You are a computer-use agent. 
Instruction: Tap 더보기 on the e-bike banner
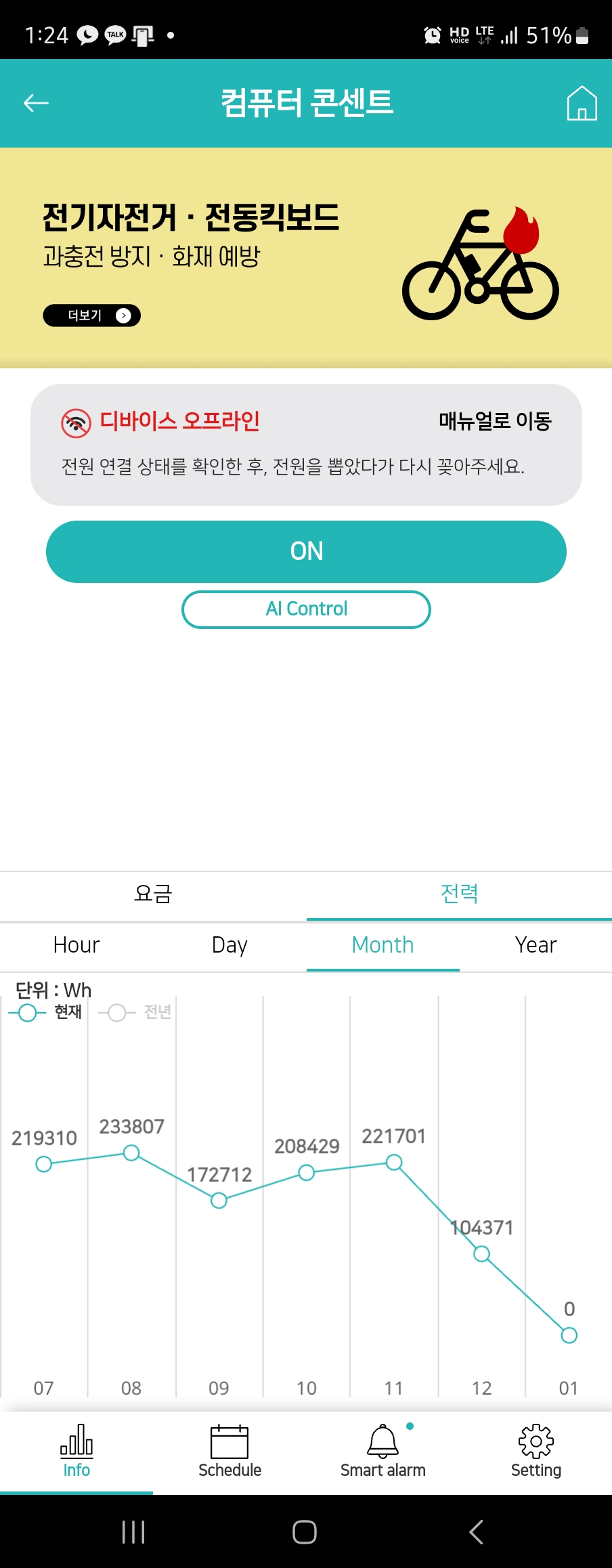91,315
